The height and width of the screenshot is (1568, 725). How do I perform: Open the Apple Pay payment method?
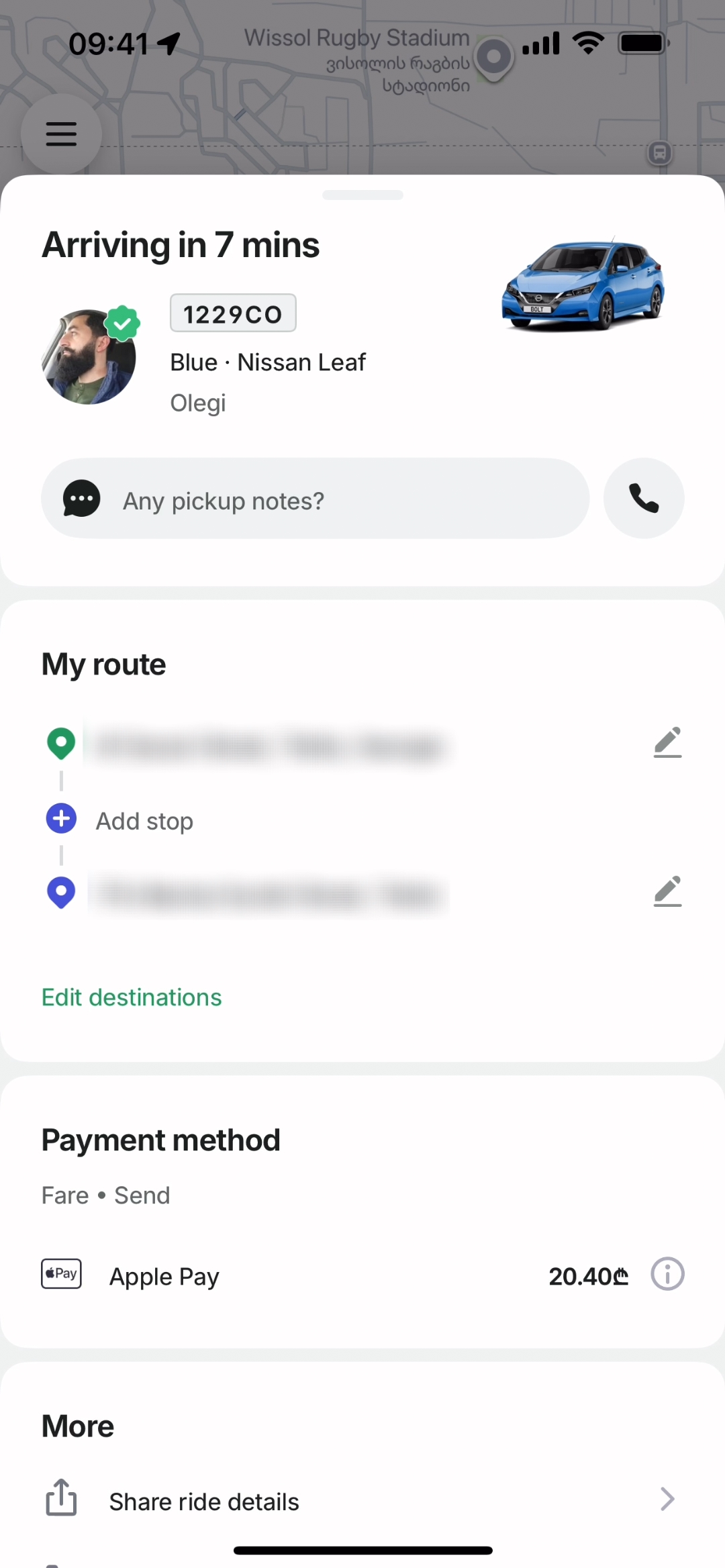coord(164,1275)
